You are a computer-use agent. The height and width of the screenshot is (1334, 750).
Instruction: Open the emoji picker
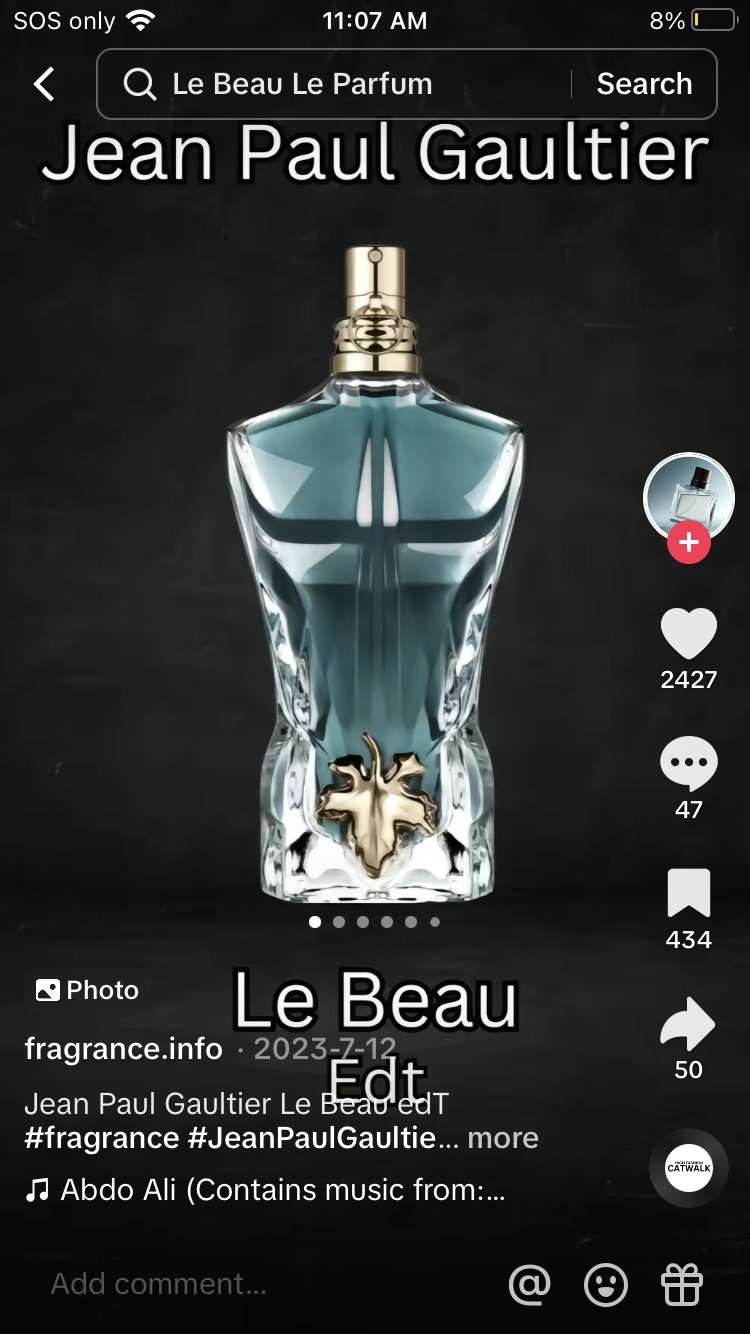tap(606, 1284)
